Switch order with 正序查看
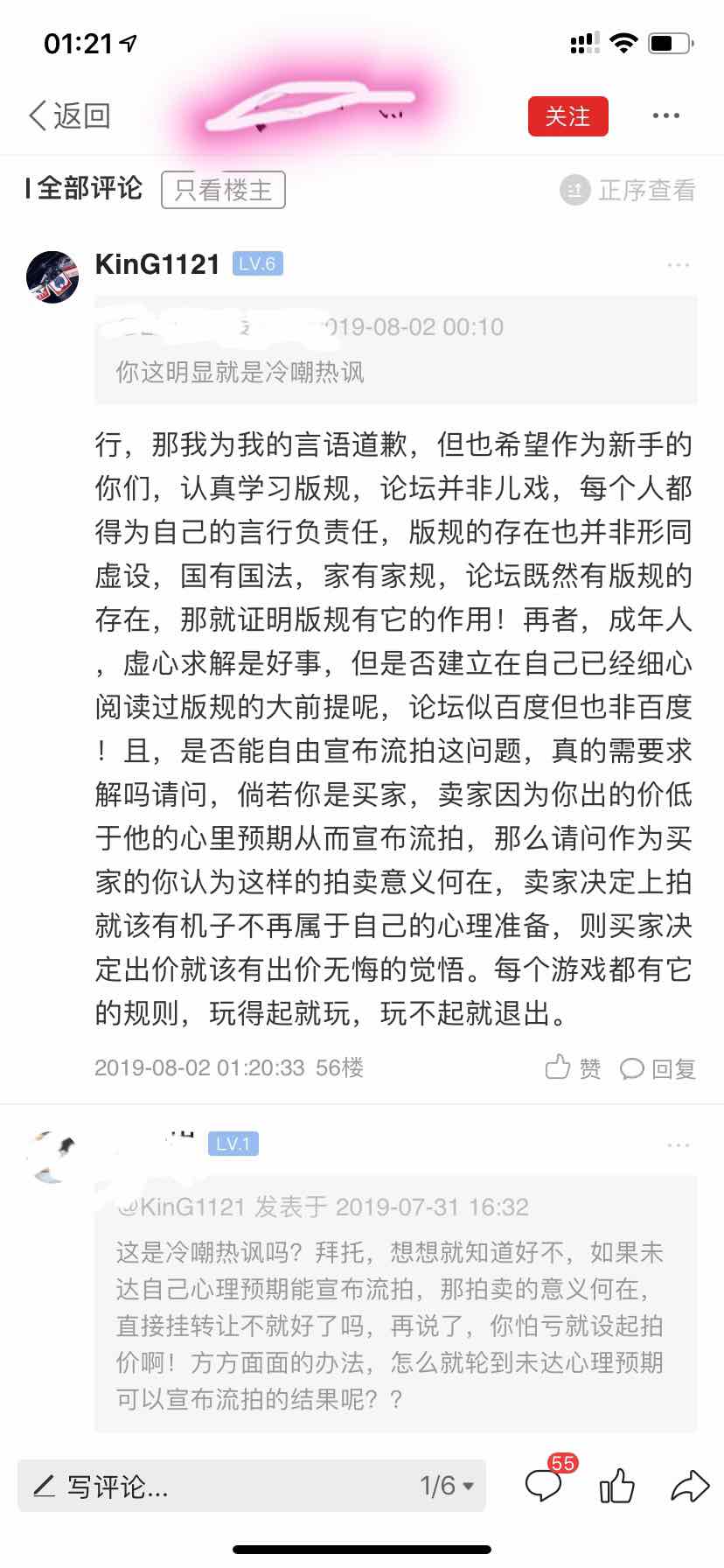 pyautogui.click(x=628, y=190)
